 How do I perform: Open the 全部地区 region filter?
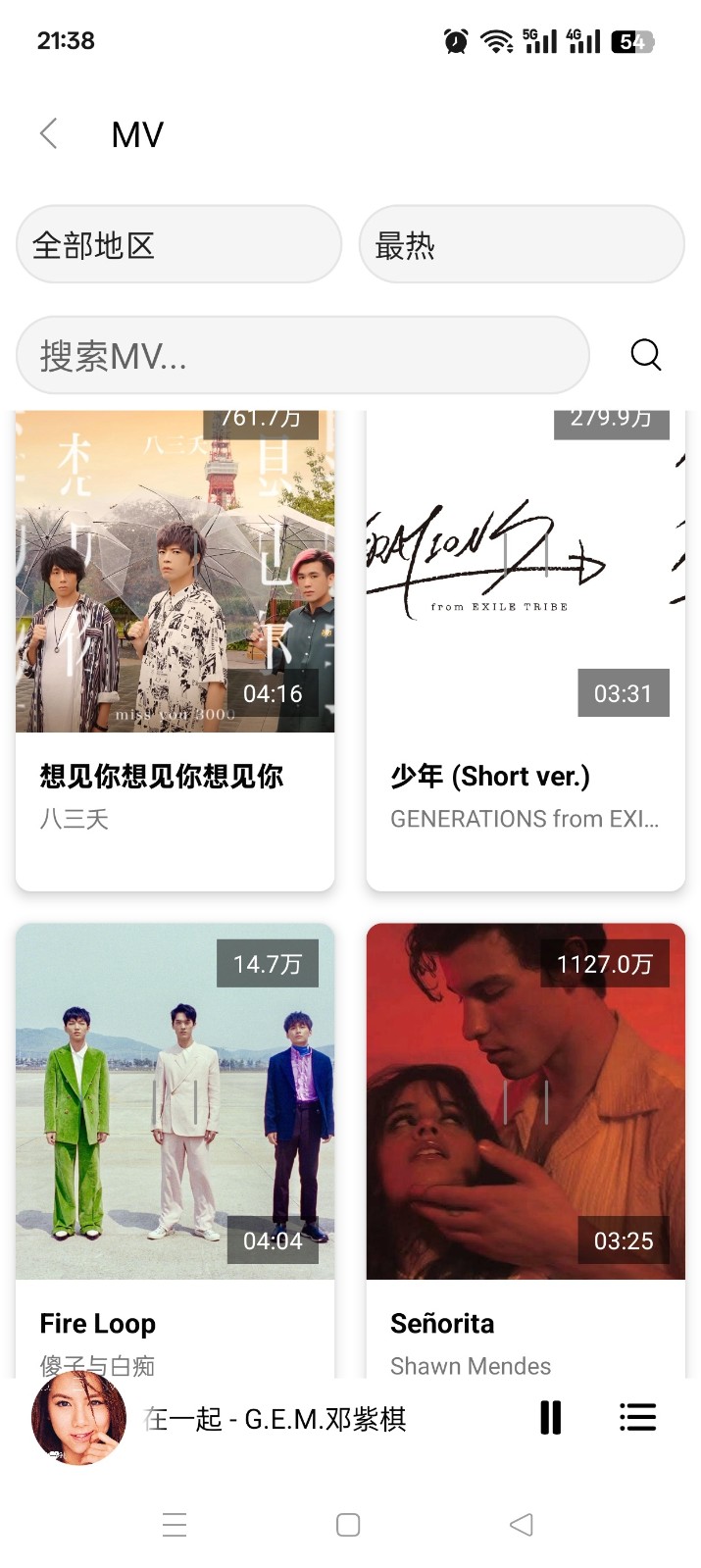pos(178,245)
